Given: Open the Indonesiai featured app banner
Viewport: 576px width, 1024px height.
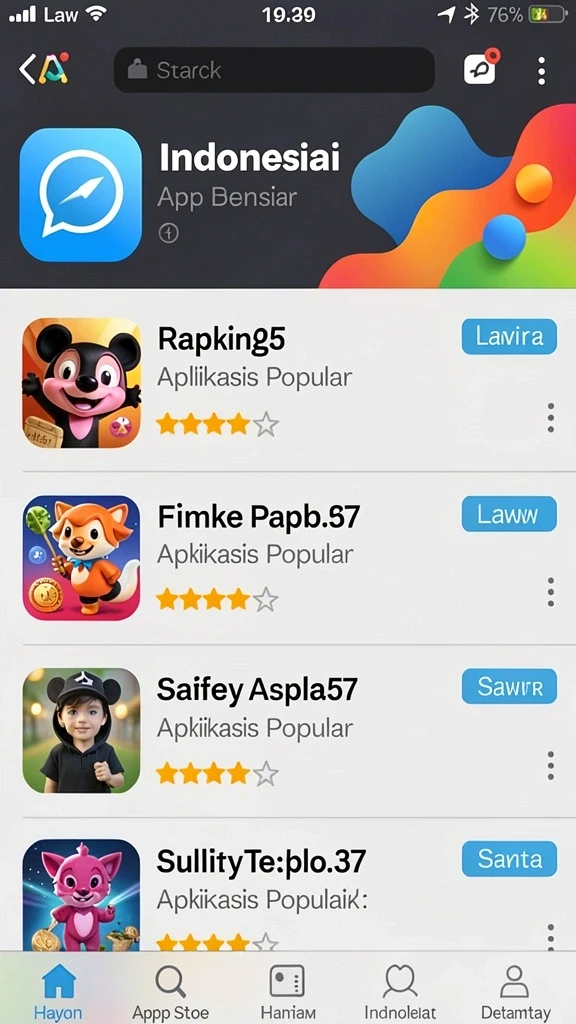Looking at the screenshot, I should click(288, 195).
